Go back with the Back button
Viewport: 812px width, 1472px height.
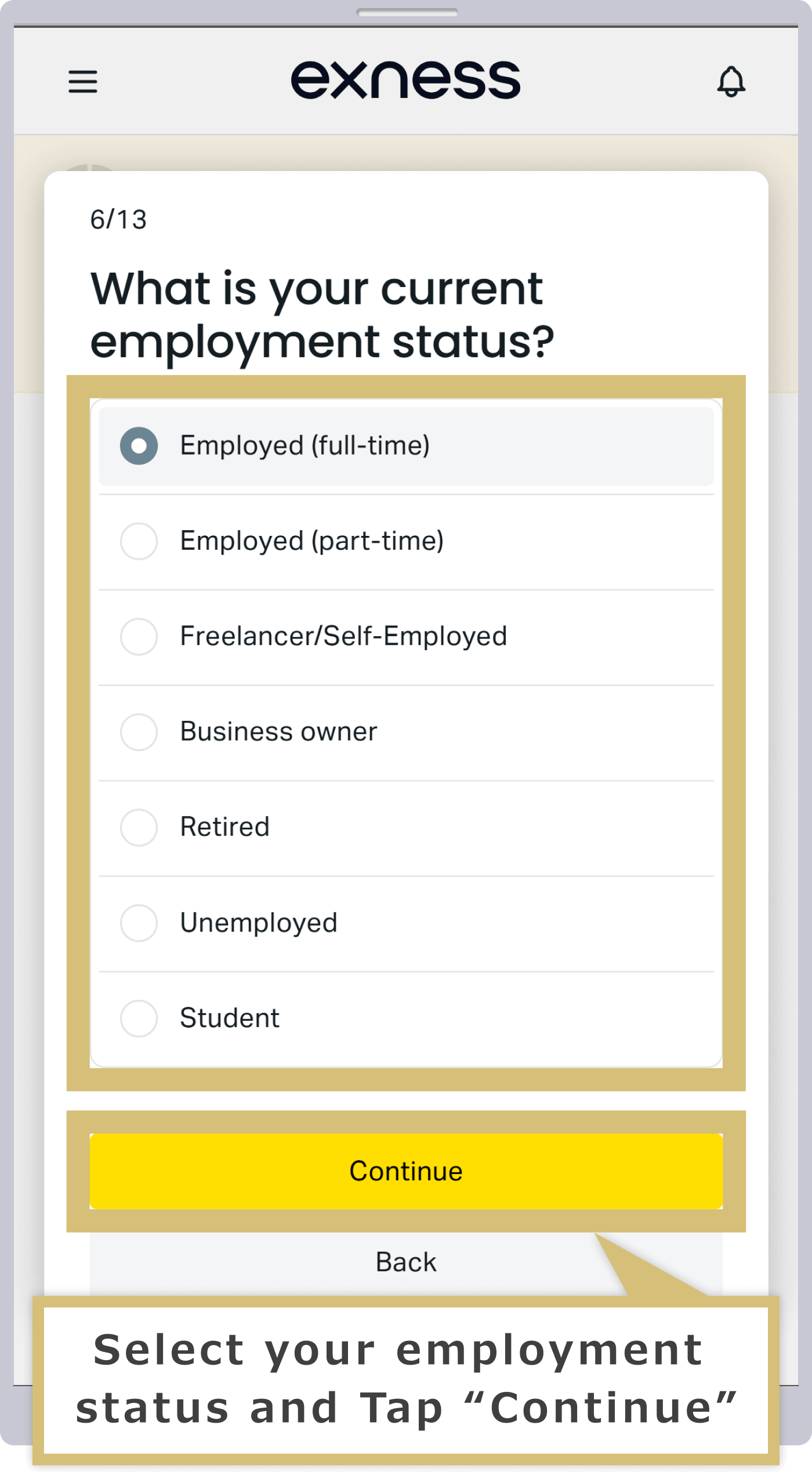[x=406, y=1263]
